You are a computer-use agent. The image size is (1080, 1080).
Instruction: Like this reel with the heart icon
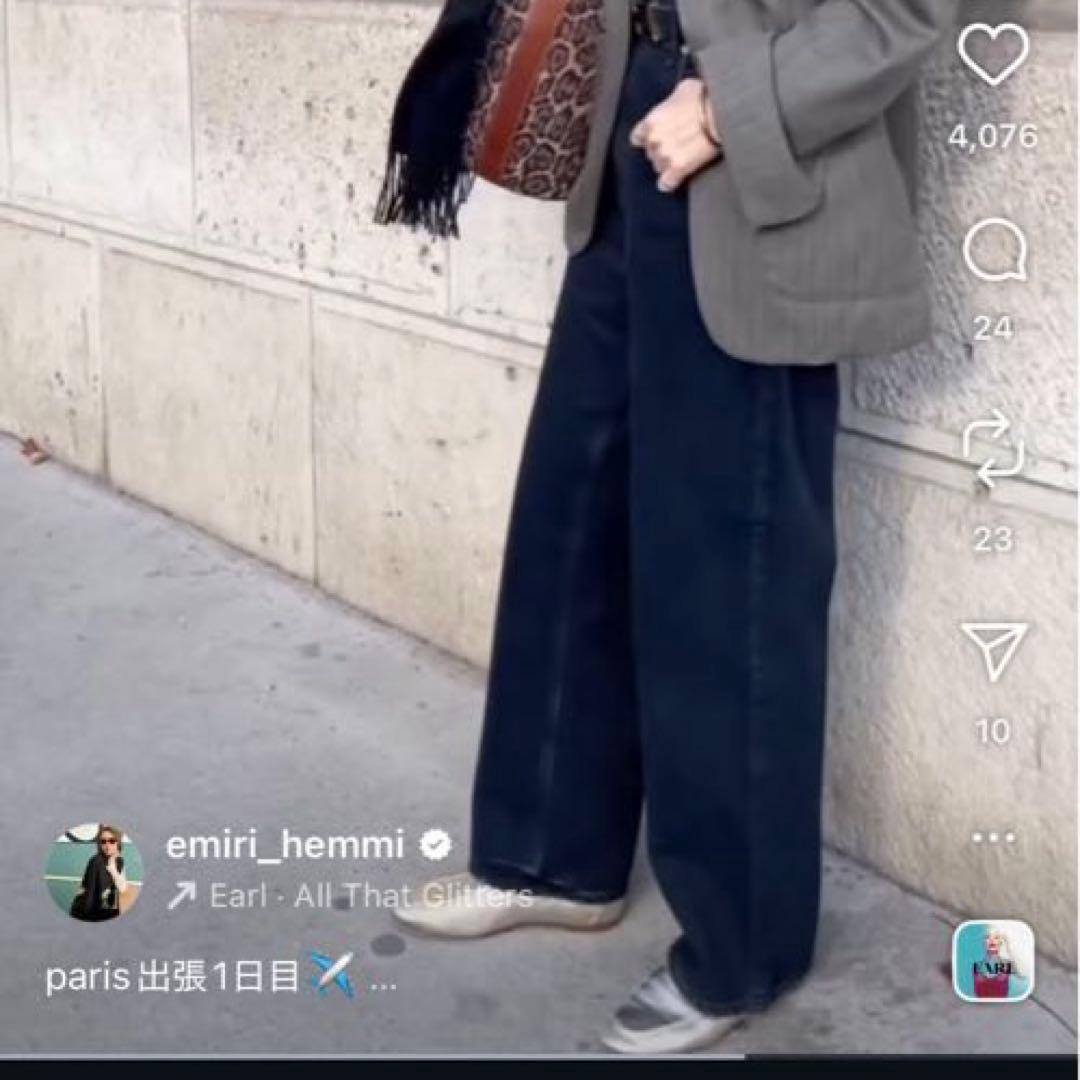pos(993,54)
